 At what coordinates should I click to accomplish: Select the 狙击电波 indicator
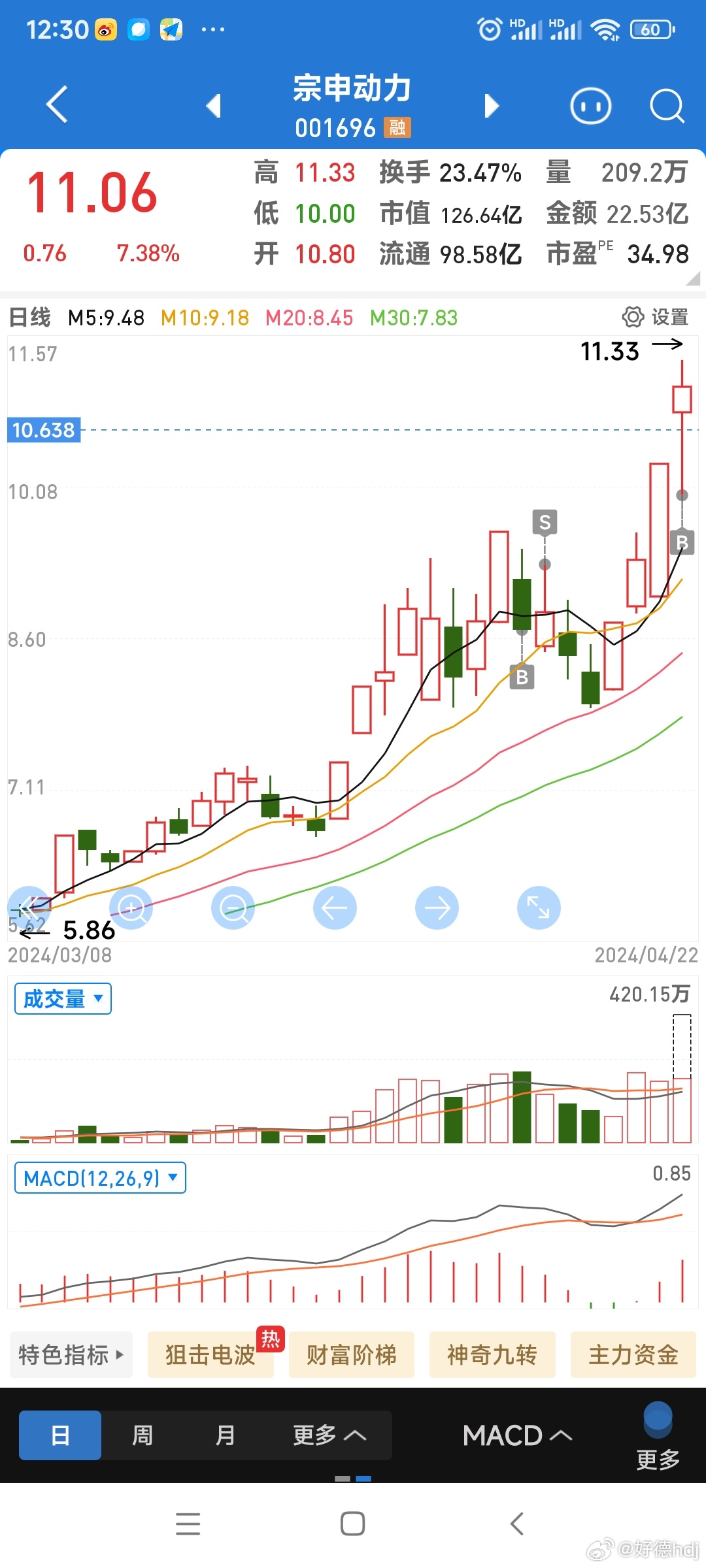point(210,1355)
